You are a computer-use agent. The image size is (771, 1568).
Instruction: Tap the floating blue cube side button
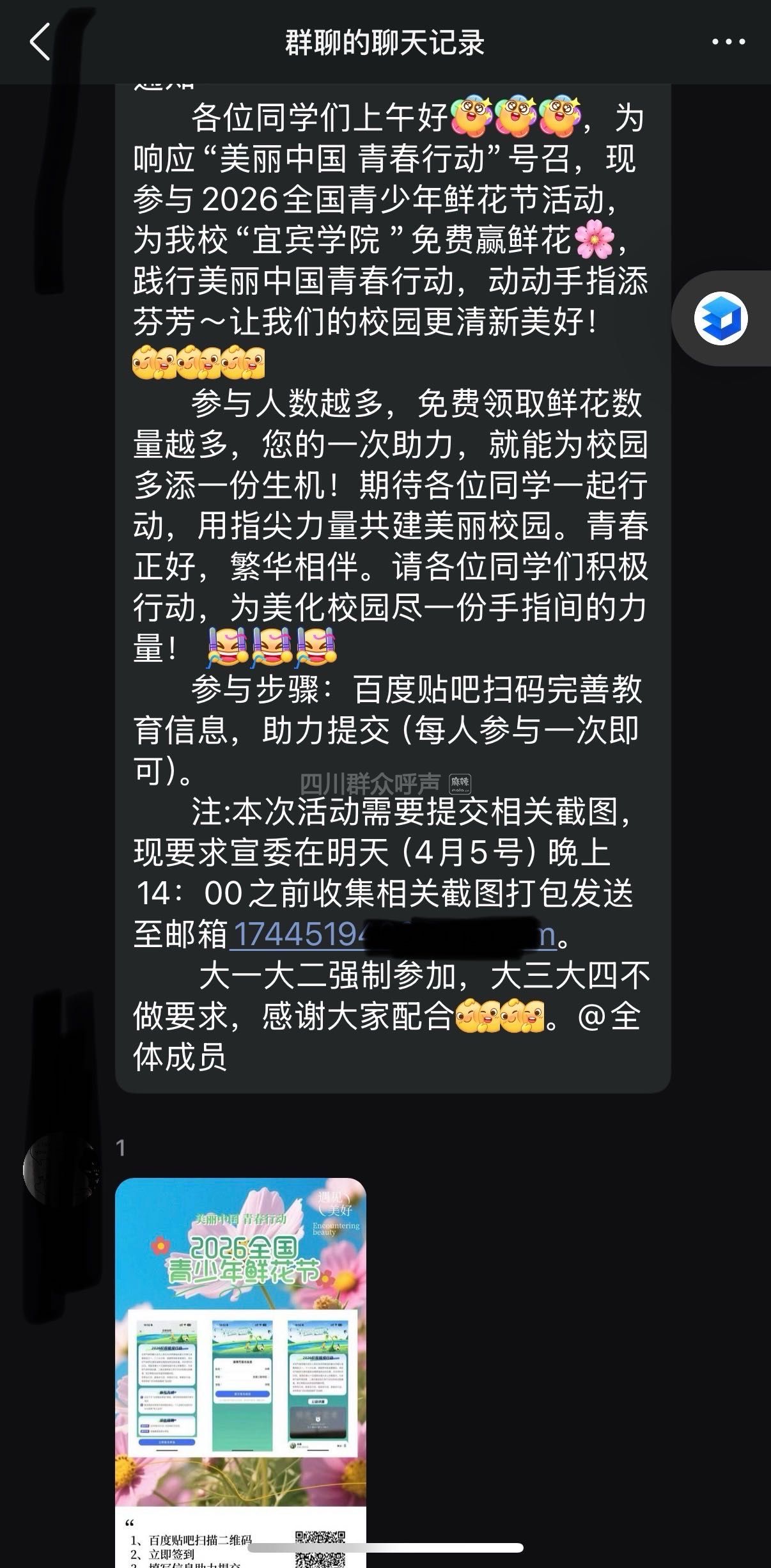[x=720, y=318]
